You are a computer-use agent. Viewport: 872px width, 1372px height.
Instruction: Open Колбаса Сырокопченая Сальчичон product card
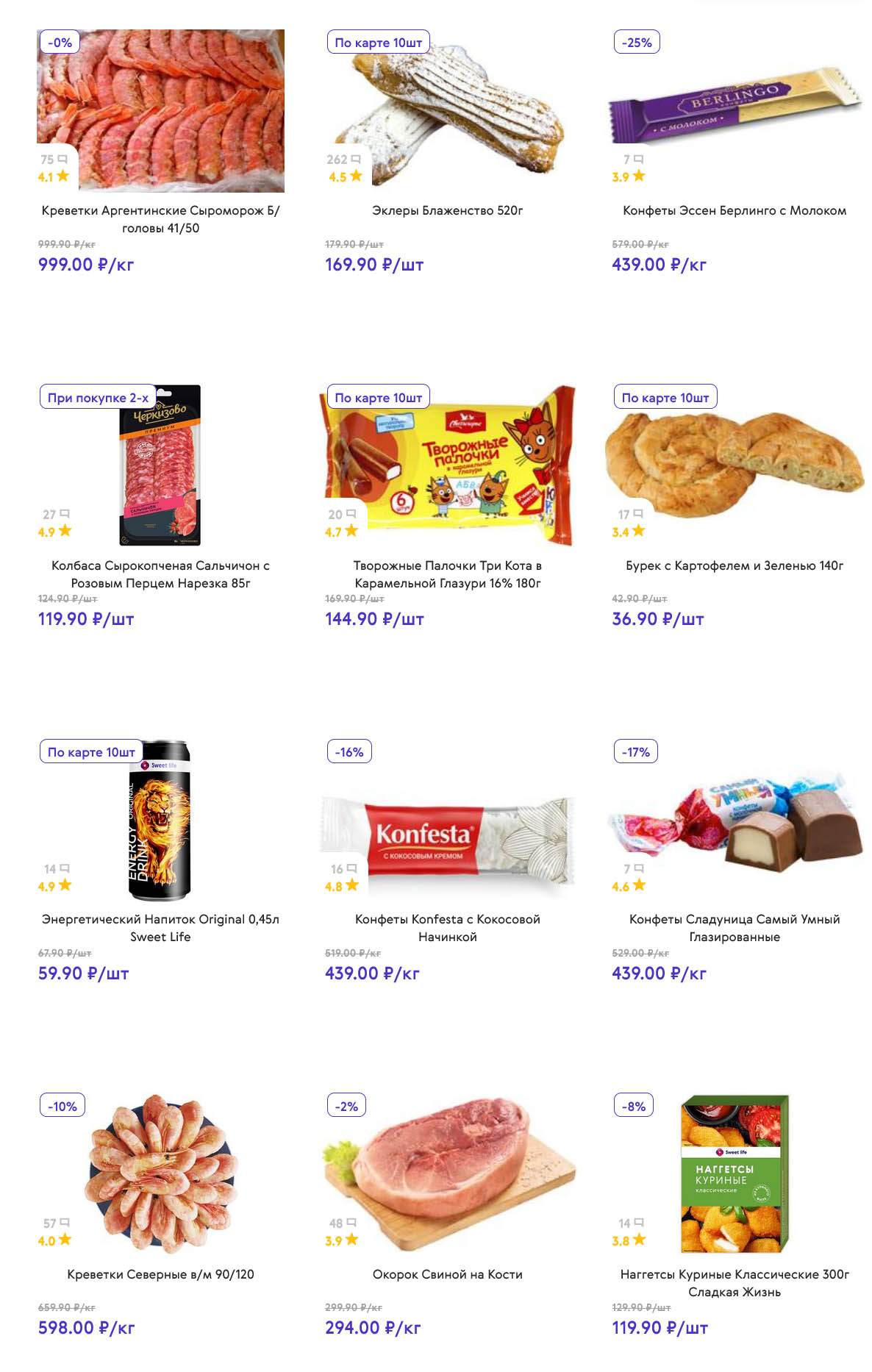coord(160,574)
